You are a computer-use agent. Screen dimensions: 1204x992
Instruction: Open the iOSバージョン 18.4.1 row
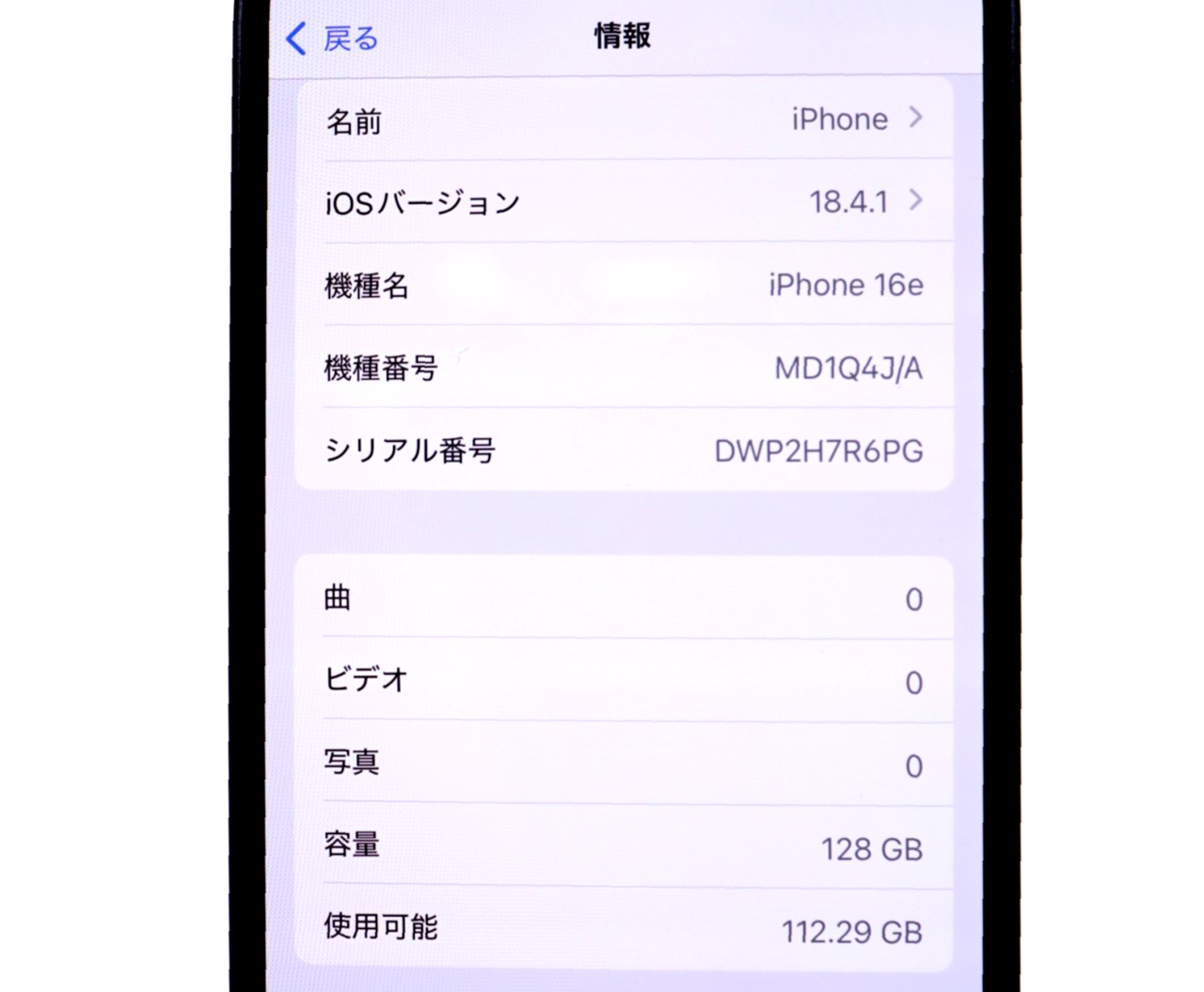(624, 201)
